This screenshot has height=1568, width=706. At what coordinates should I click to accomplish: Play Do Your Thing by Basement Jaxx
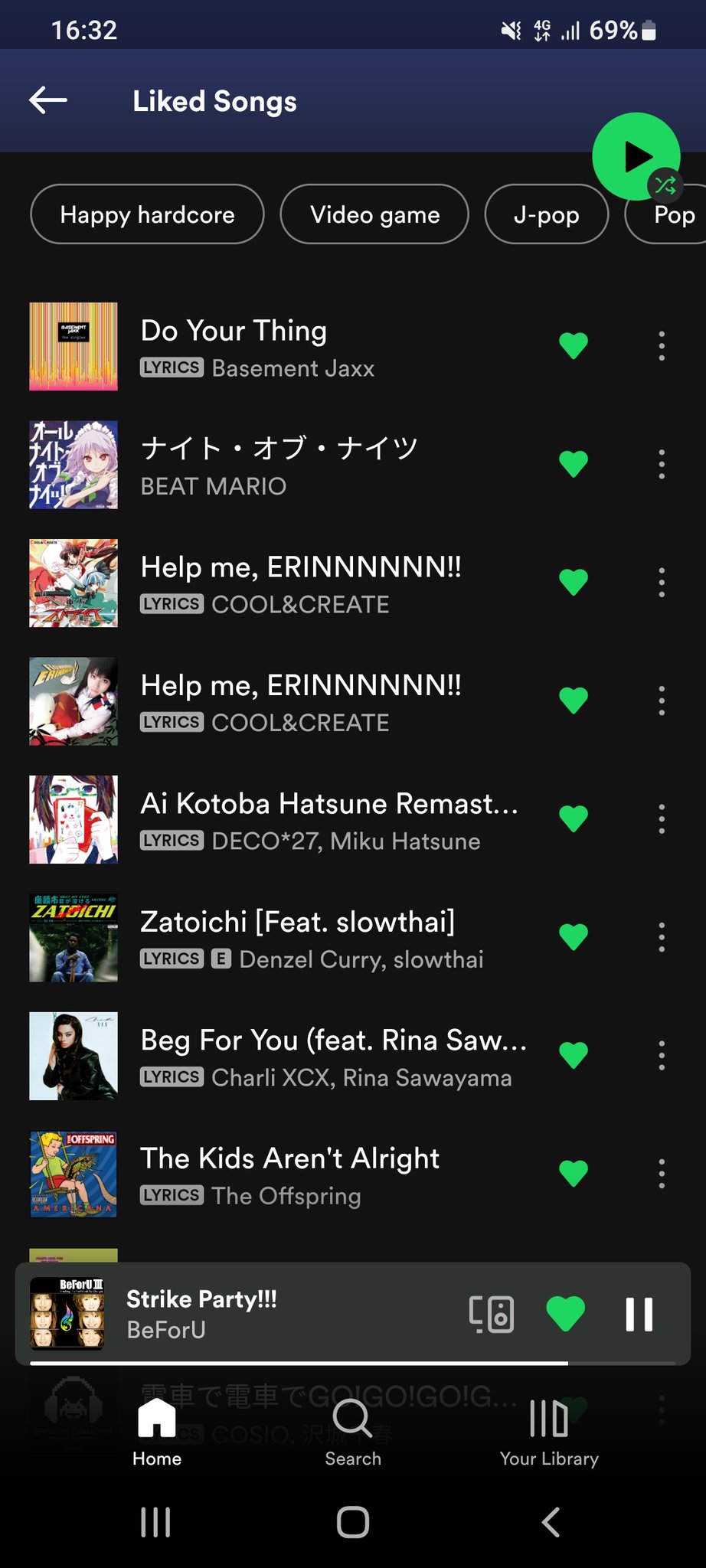point(234,331)
